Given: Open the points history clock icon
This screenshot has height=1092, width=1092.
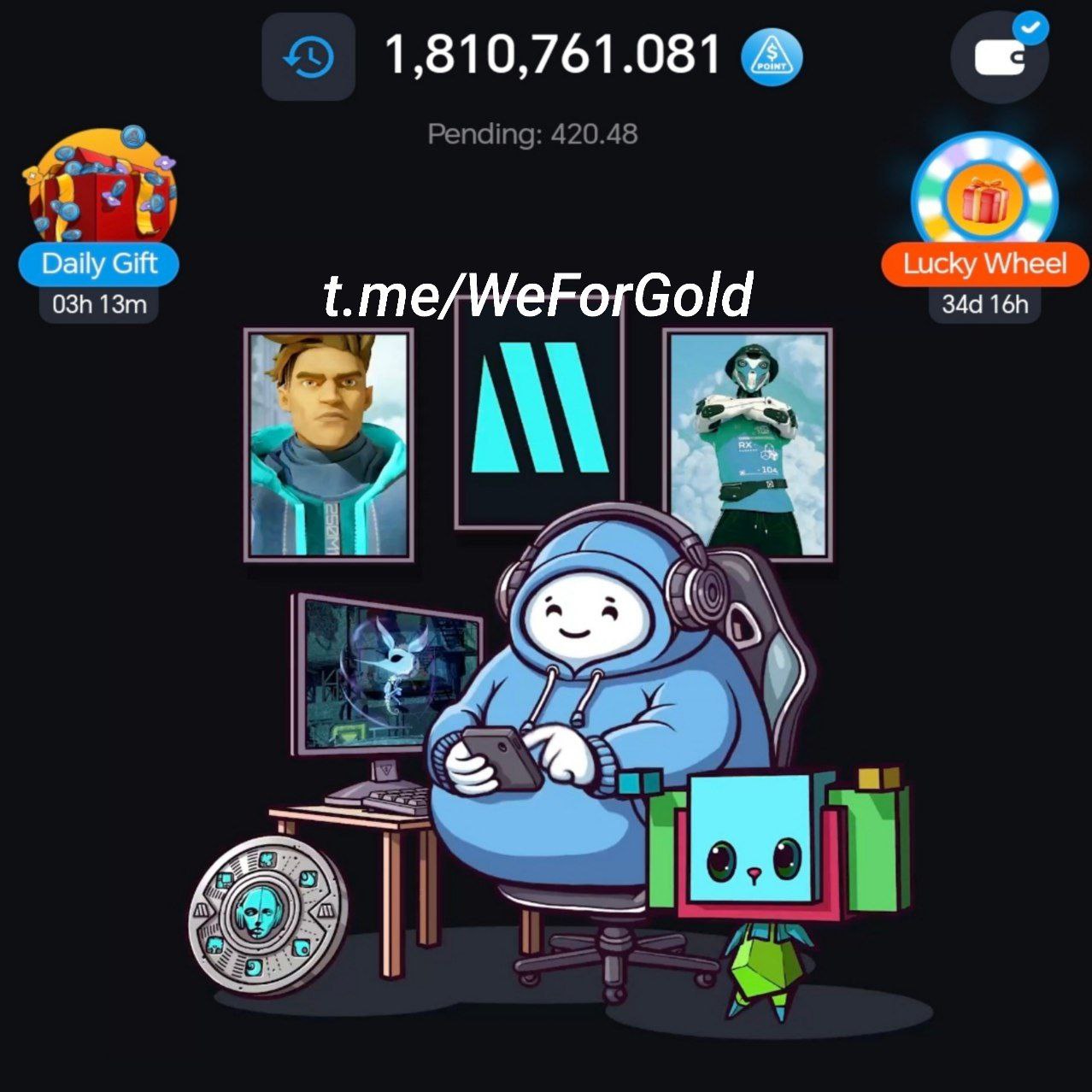Looking at the screenshot, I should pos(308,57).
